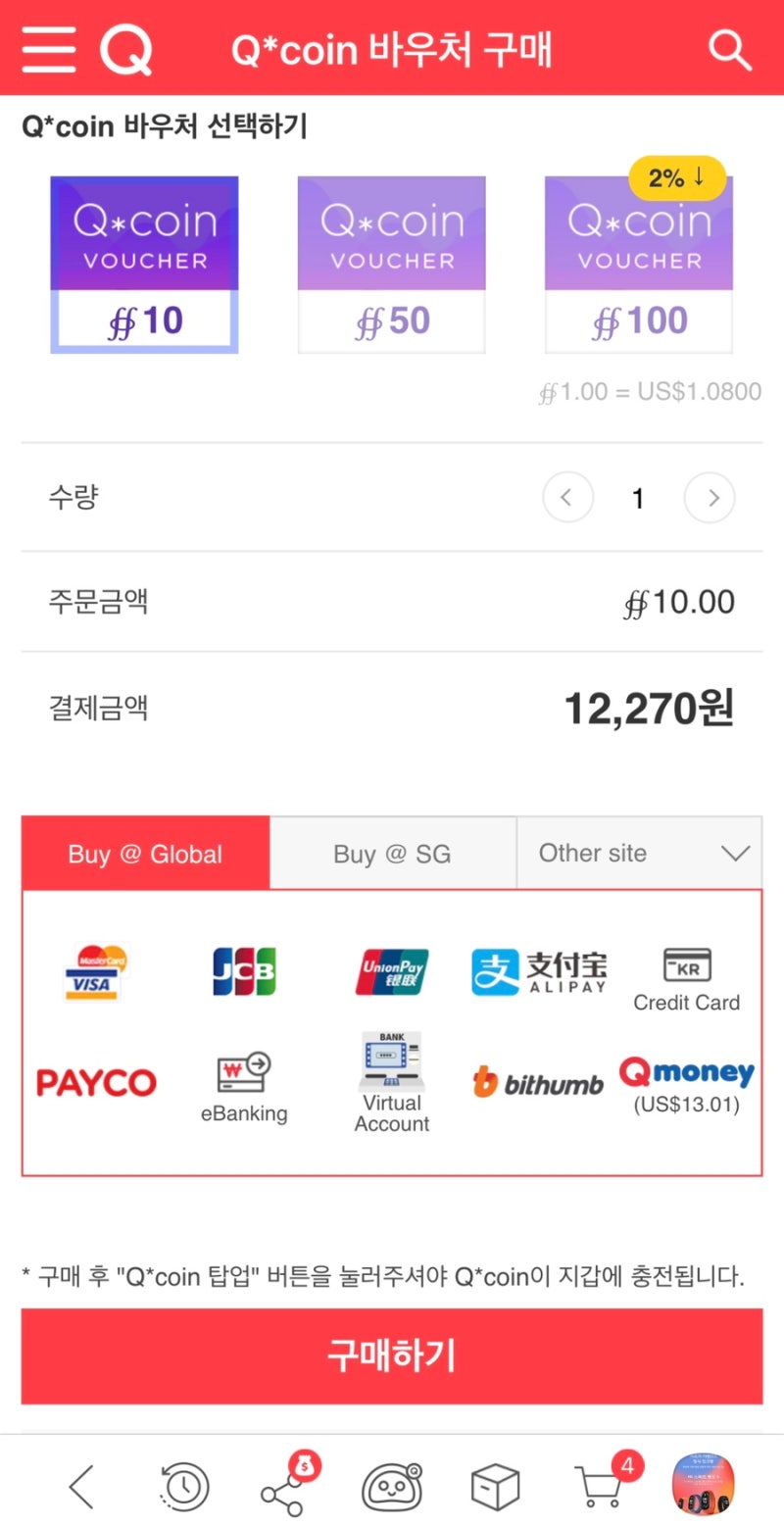This screenshot has width=784, height=1526.
Task: Decrease quantity with left arrow
Action: point(567,497)
